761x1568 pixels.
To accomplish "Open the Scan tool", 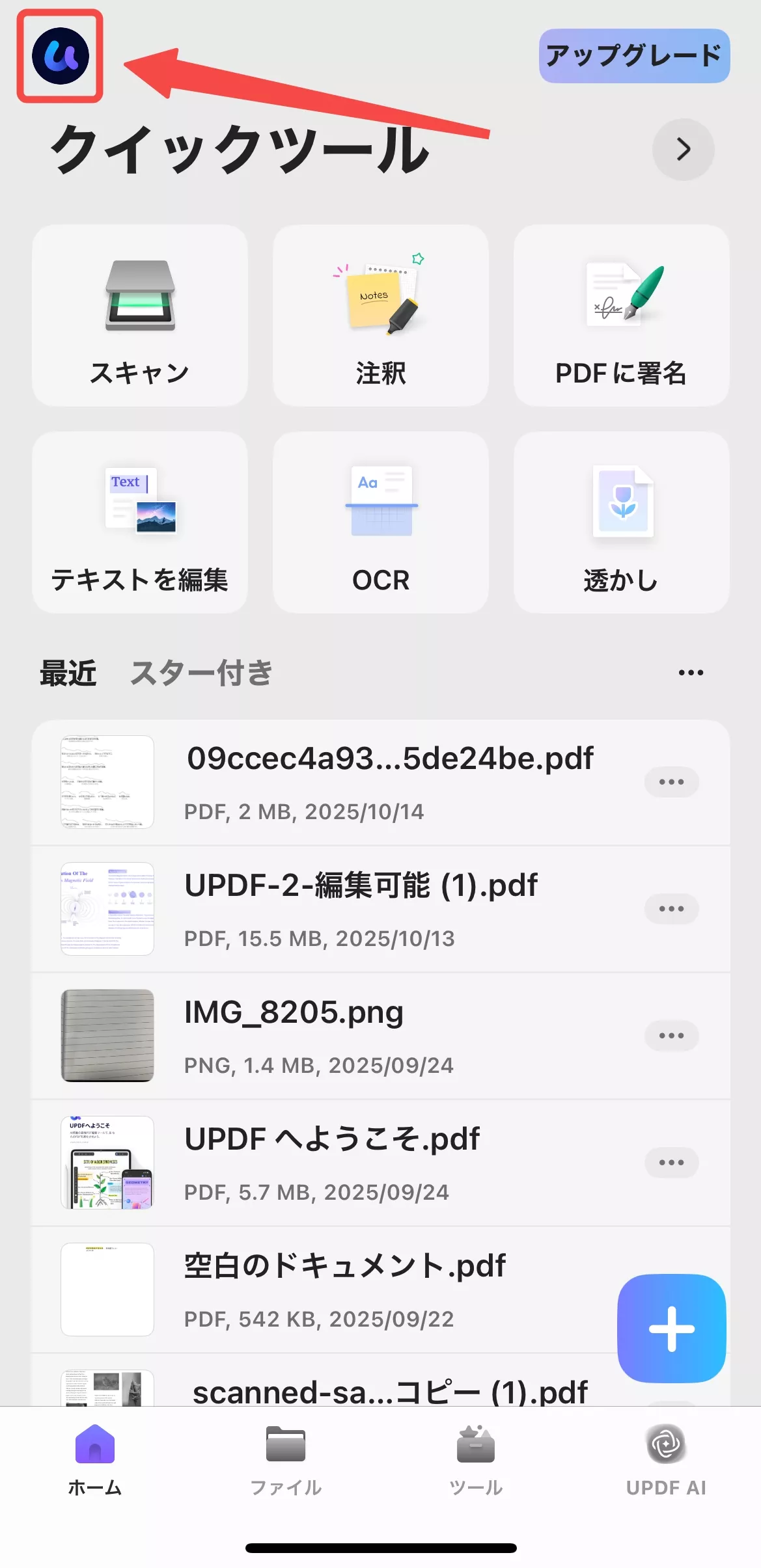I will (141, 317).
